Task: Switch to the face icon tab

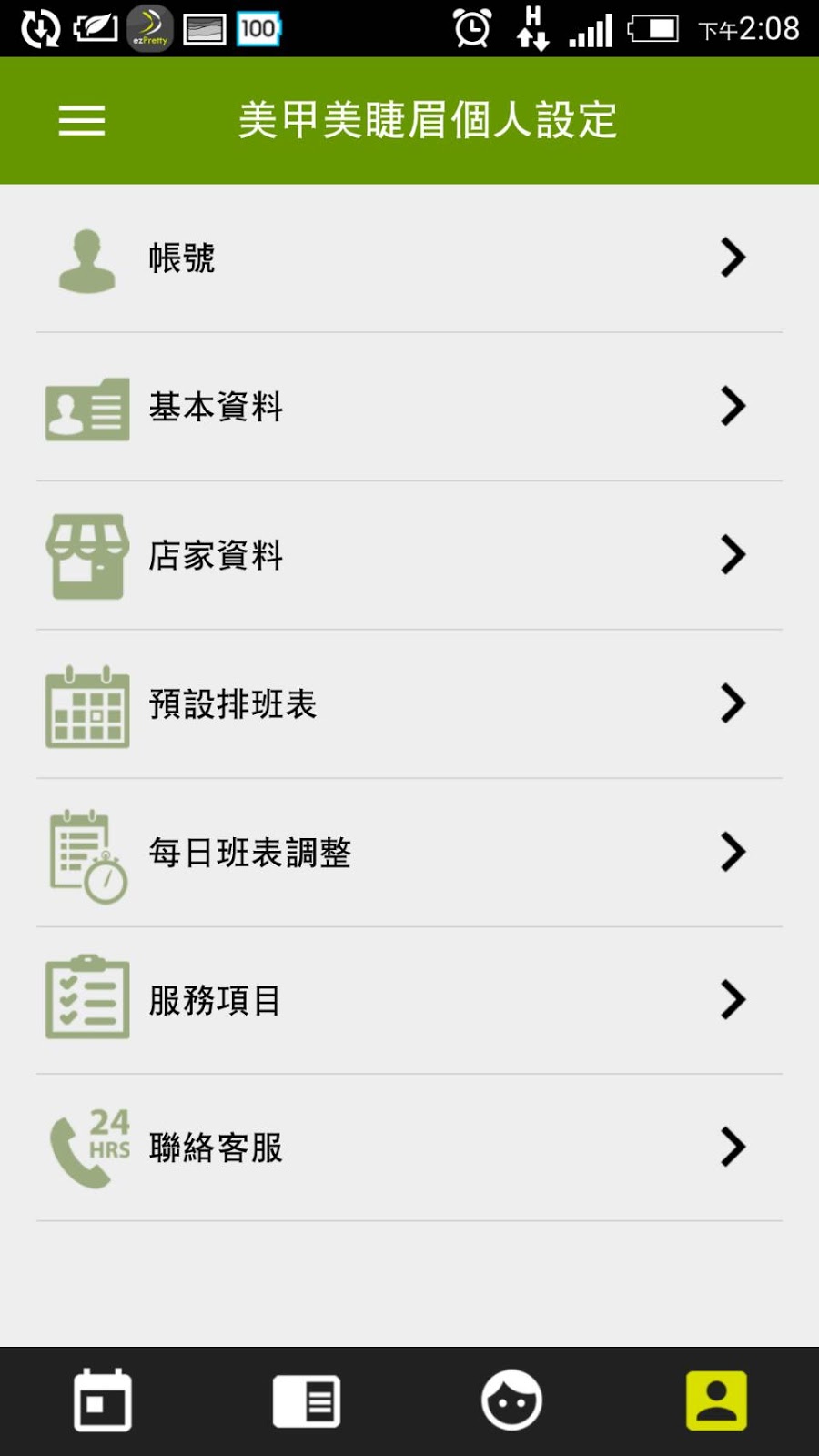Action: click(x=511, y=1400)
